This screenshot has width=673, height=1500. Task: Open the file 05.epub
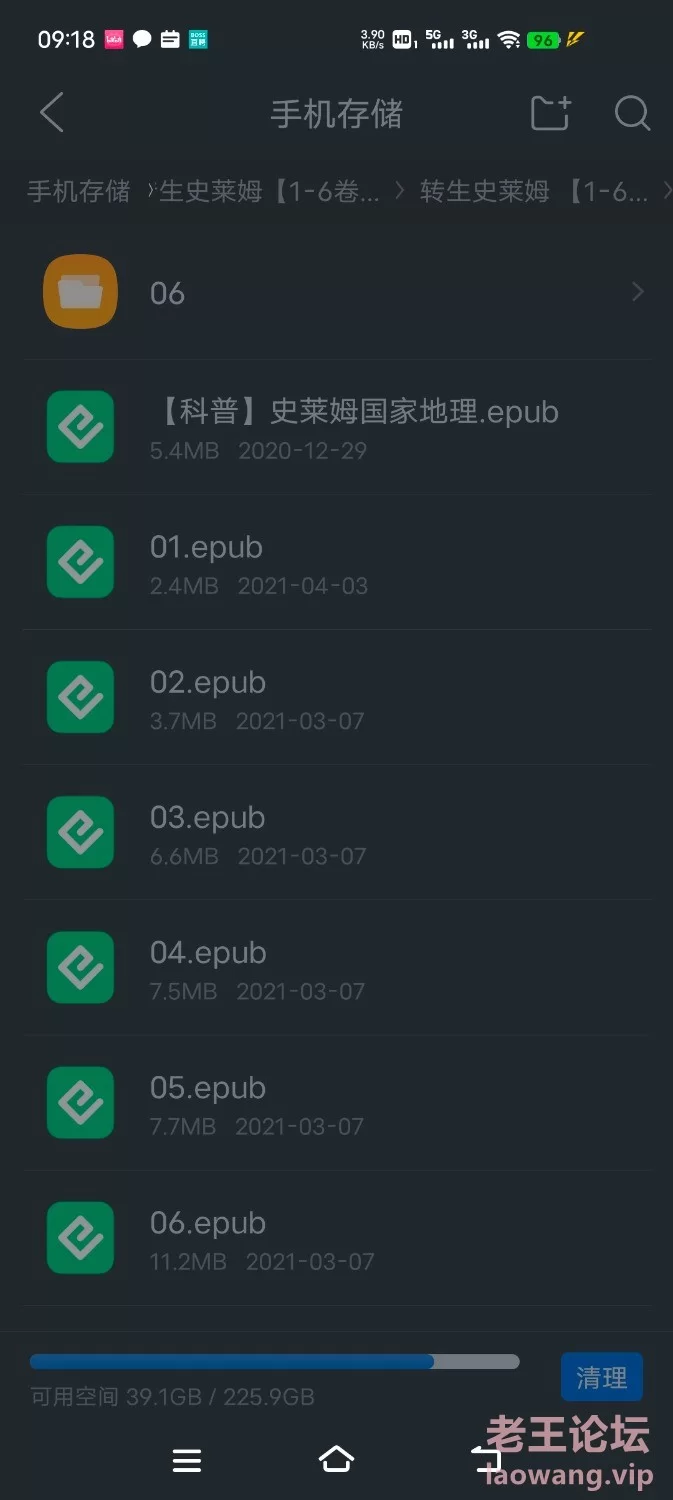point(336,1103)
